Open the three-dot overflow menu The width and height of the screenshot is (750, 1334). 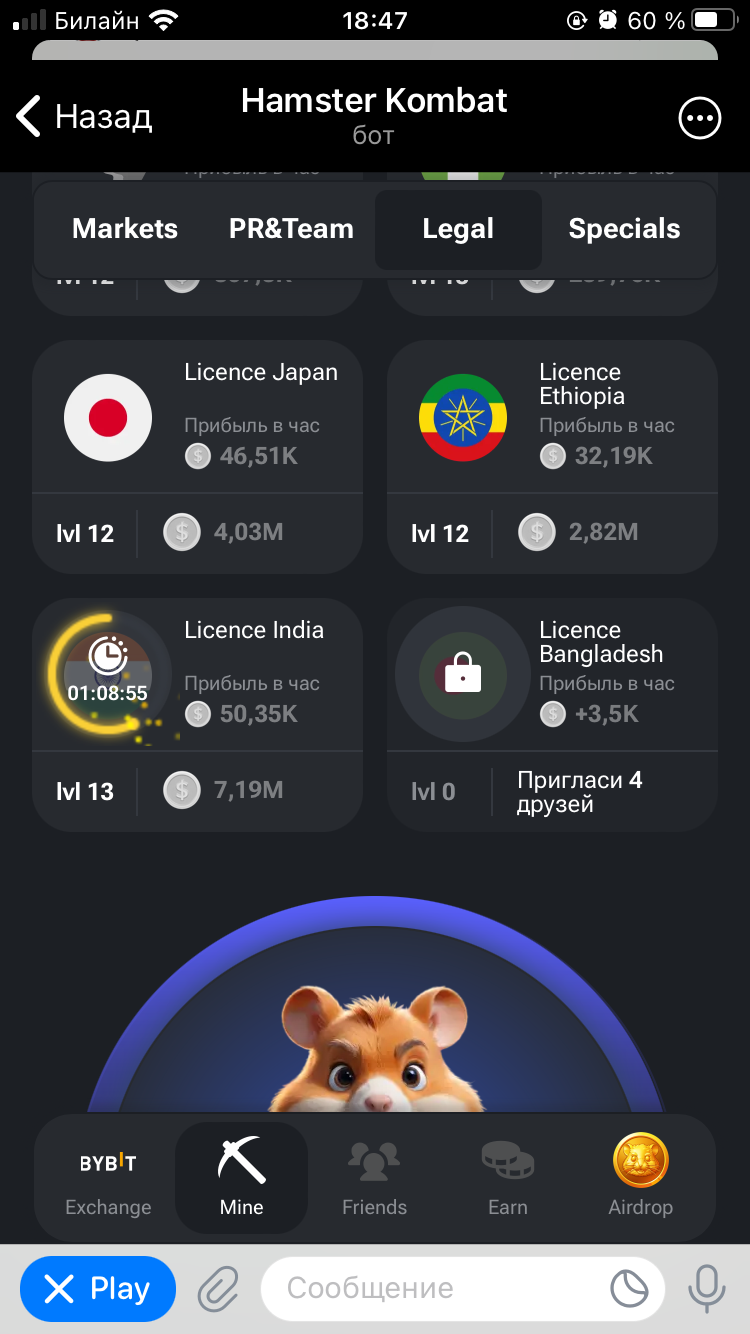699,118
